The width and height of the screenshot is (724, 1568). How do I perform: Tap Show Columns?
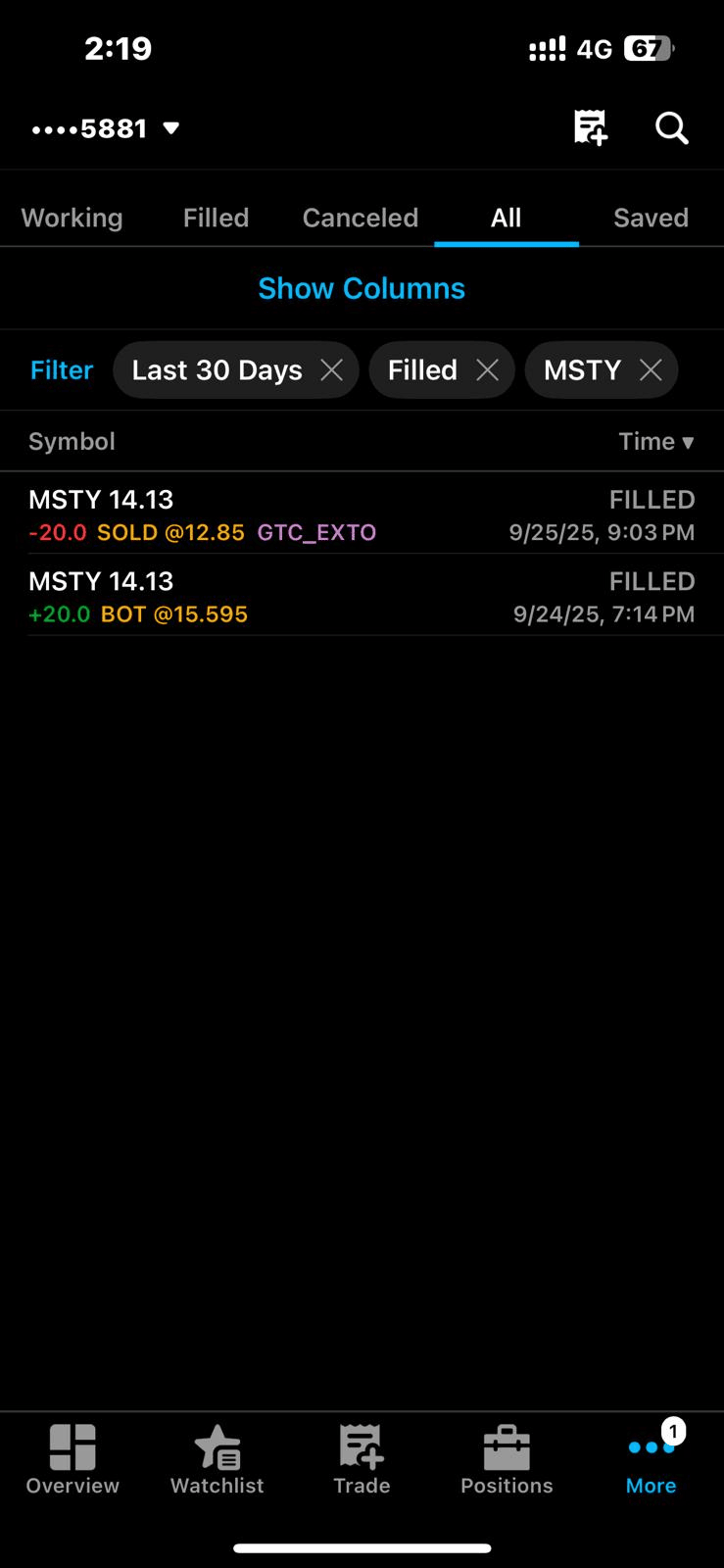[x=362, y=288]
